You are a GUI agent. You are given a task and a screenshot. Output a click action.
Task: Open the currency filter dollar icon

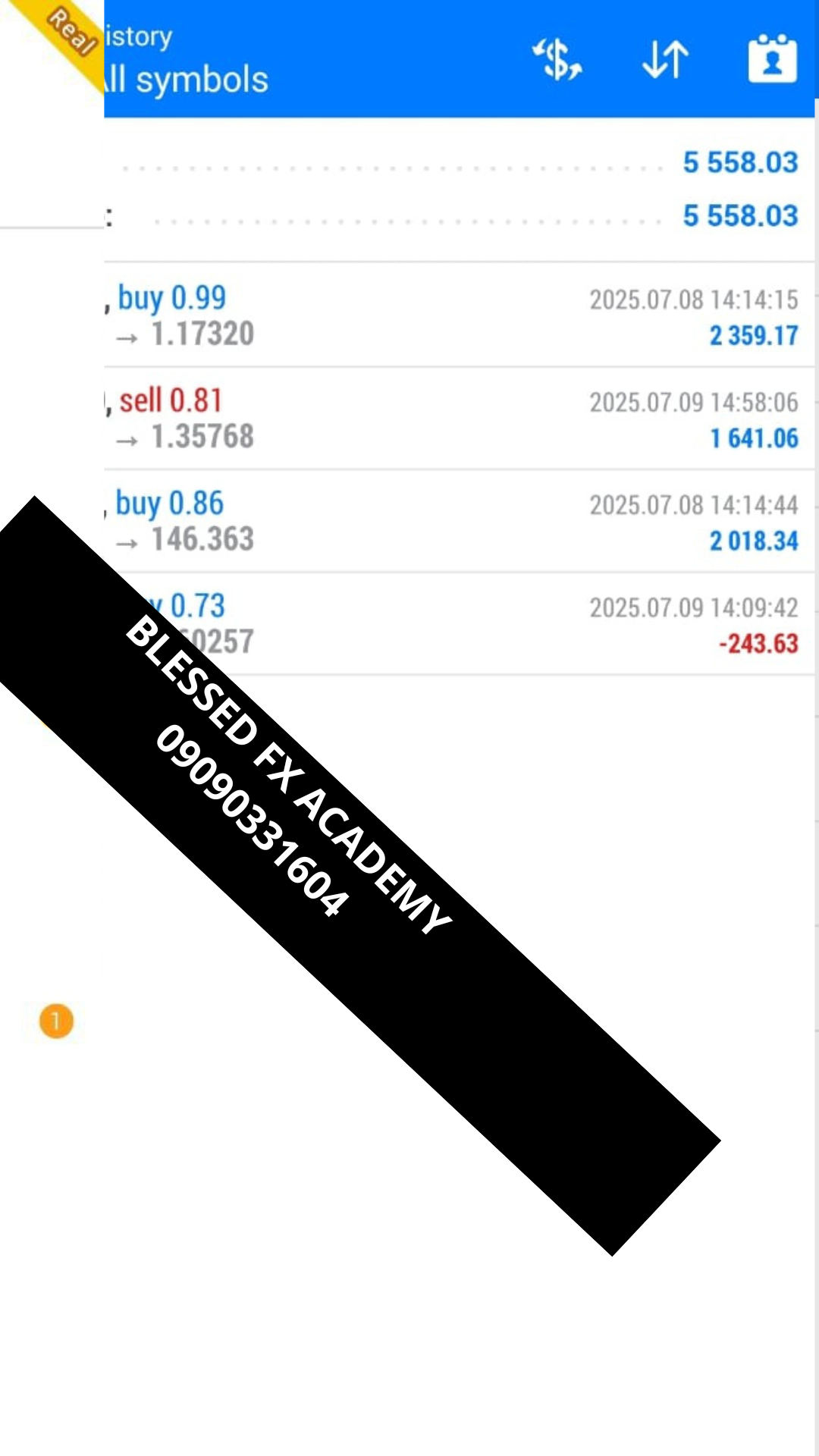click(x=557, y=59)
